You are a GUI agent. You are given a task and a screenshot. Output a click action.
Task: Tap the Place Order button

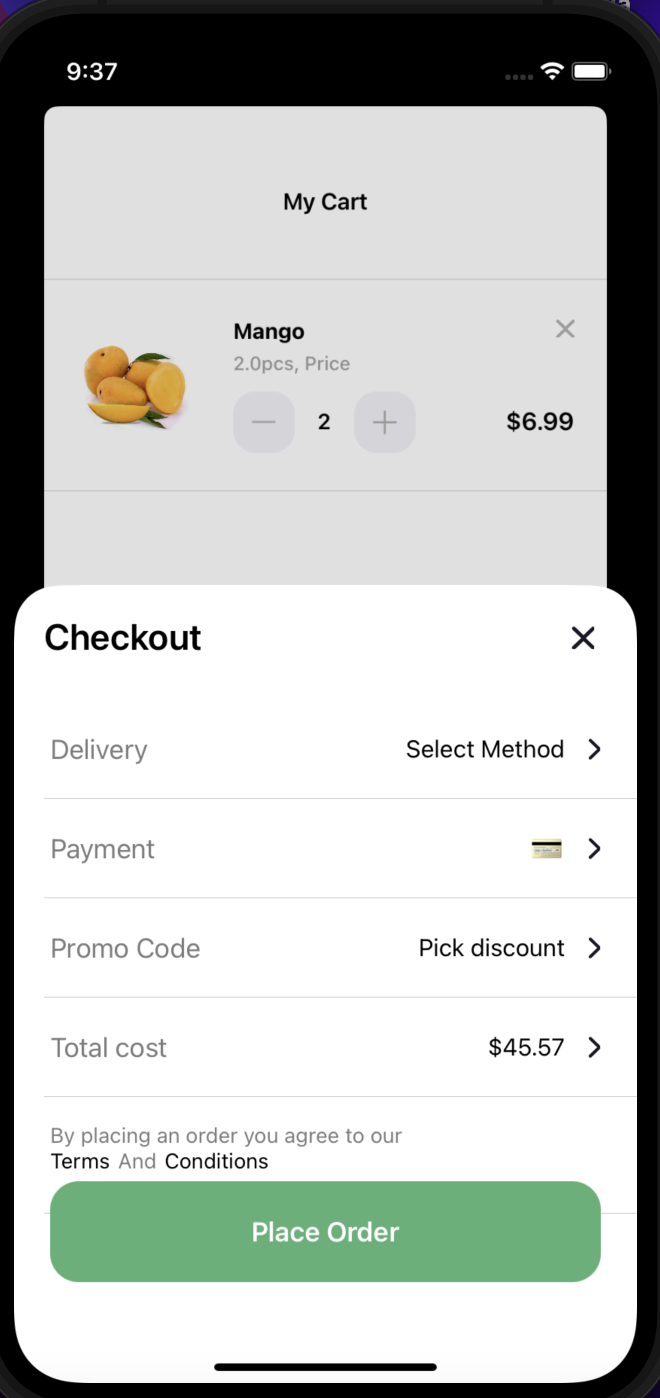tap(325, 1232)
